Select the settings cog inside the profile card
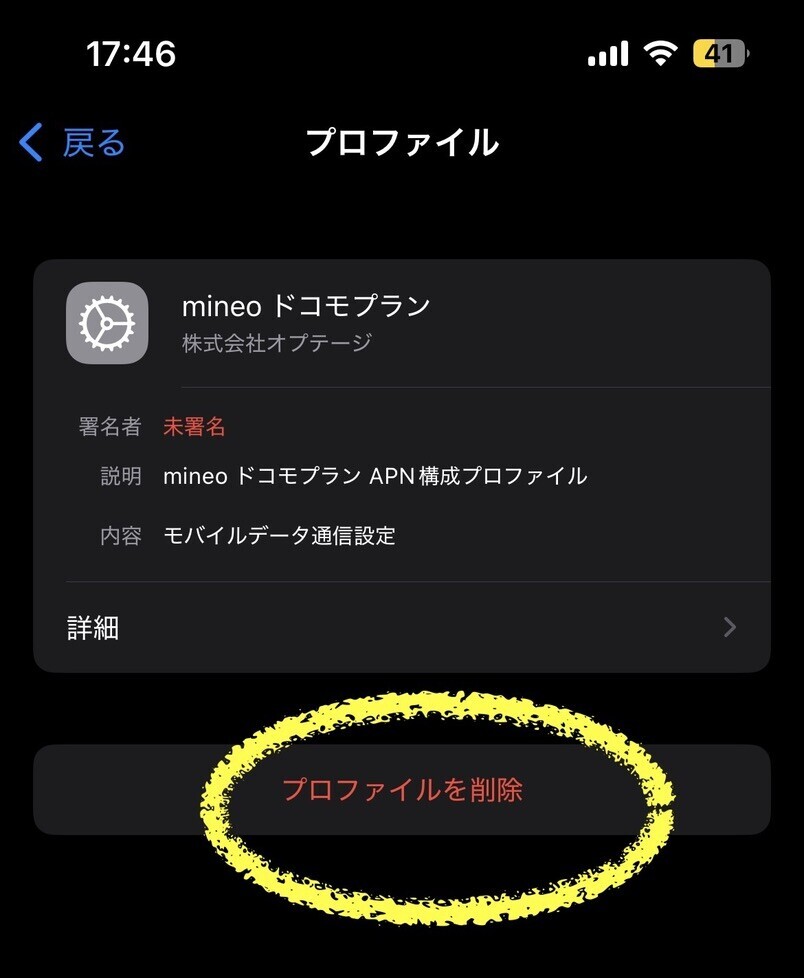Screen dimensions: 804x978 (107, 322)
